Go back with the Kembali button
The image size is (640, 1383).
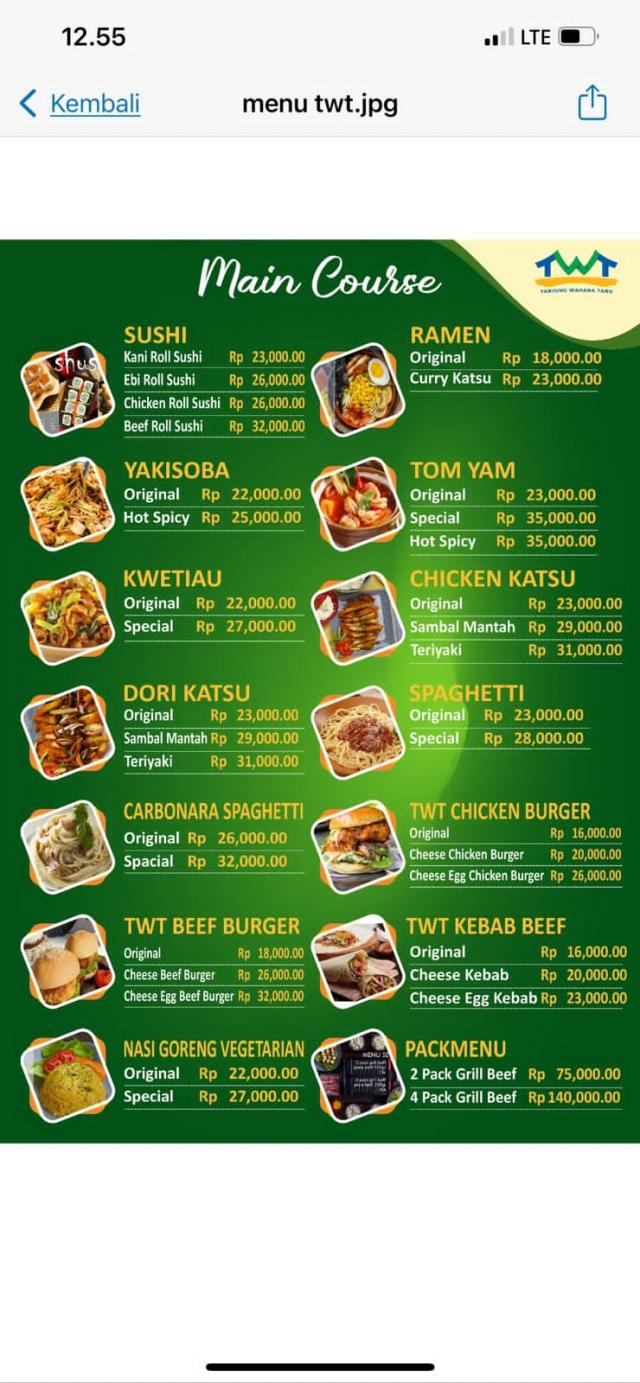[x=80, y=103]
